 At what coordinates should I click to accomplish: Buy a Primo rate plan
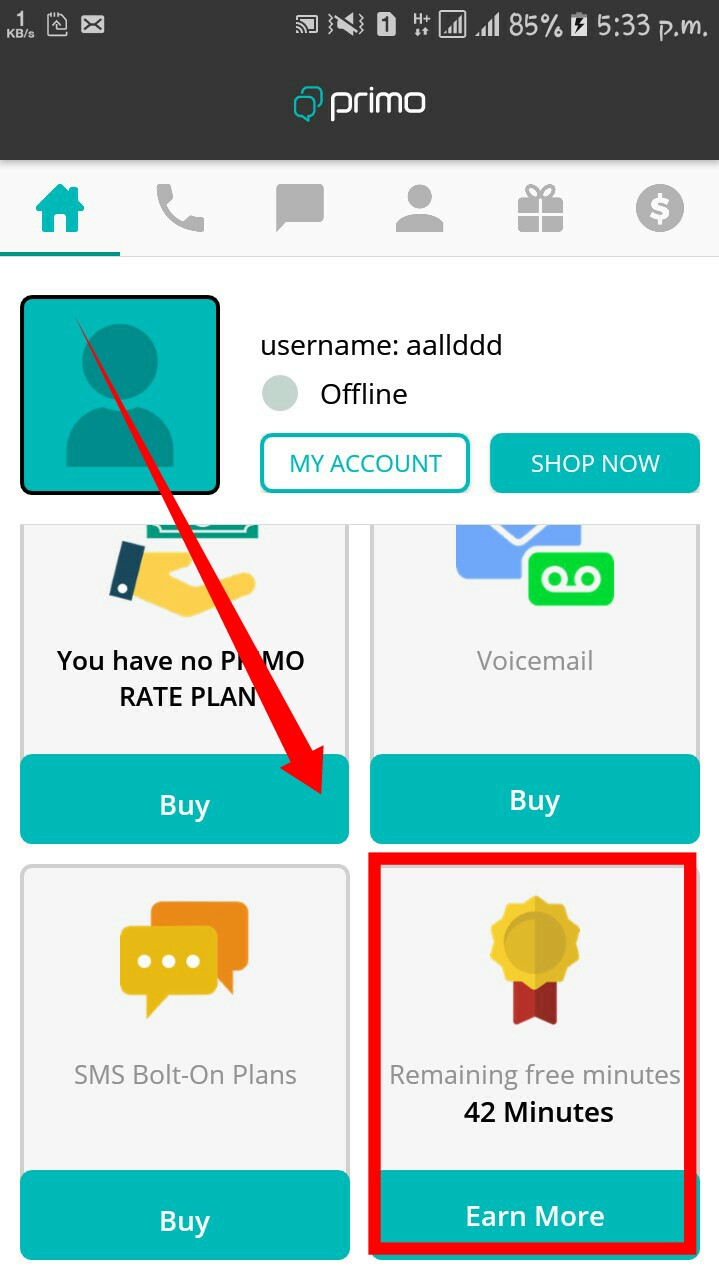[x=185, y=803]
